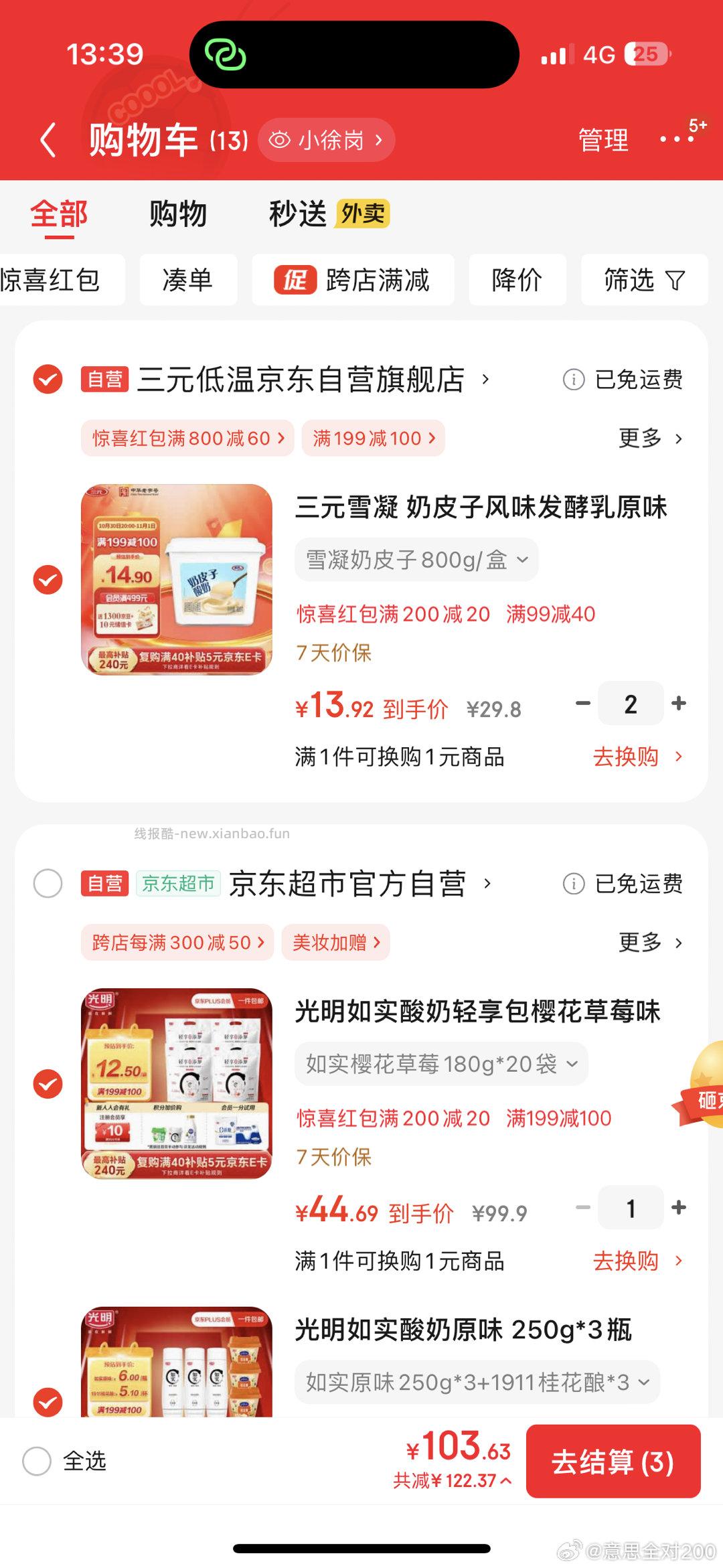Screen dimensions: 723x1568
Task: Switch to the 秒送 tab
Action: click(x=297, y=214)
